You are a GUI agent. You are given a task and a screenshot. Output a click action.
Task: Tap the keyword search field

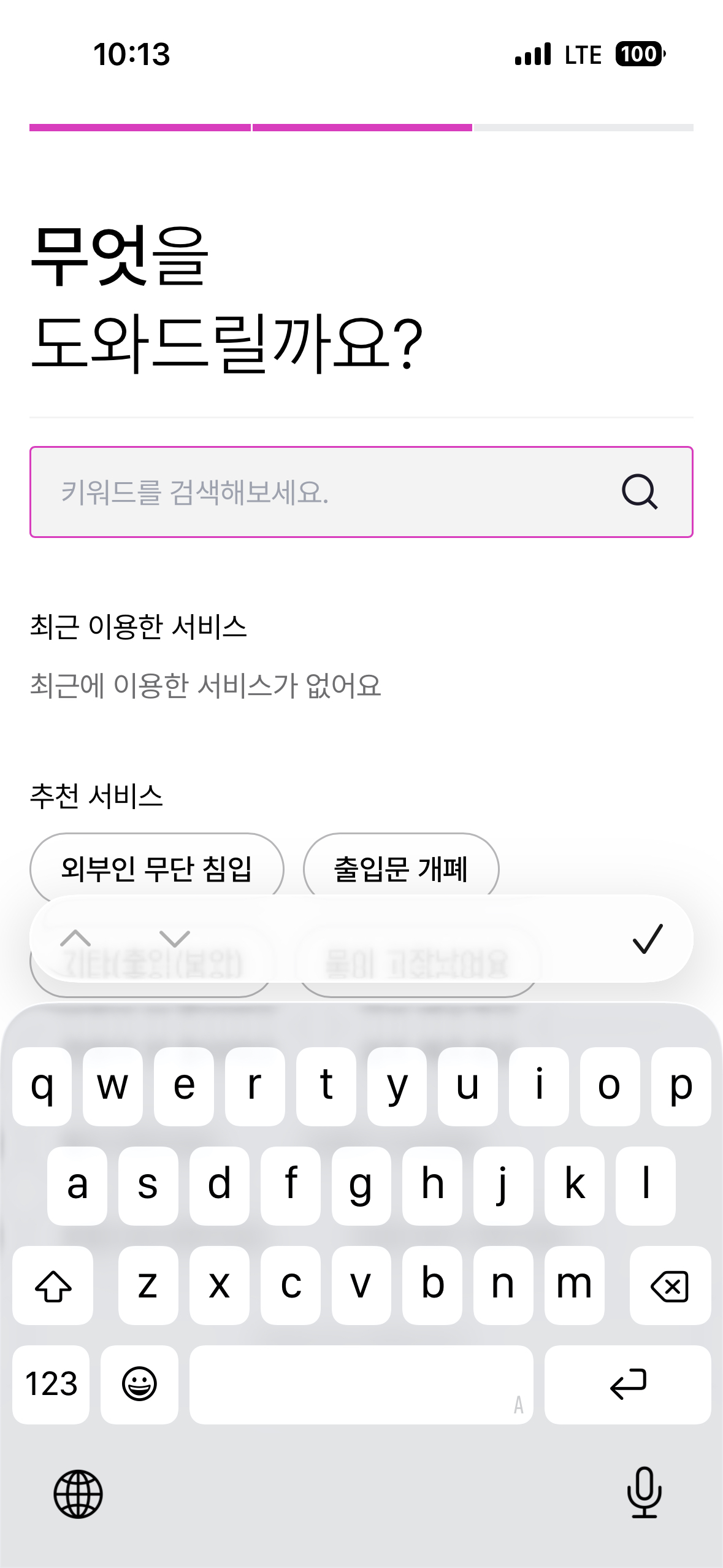pos(319,492)
